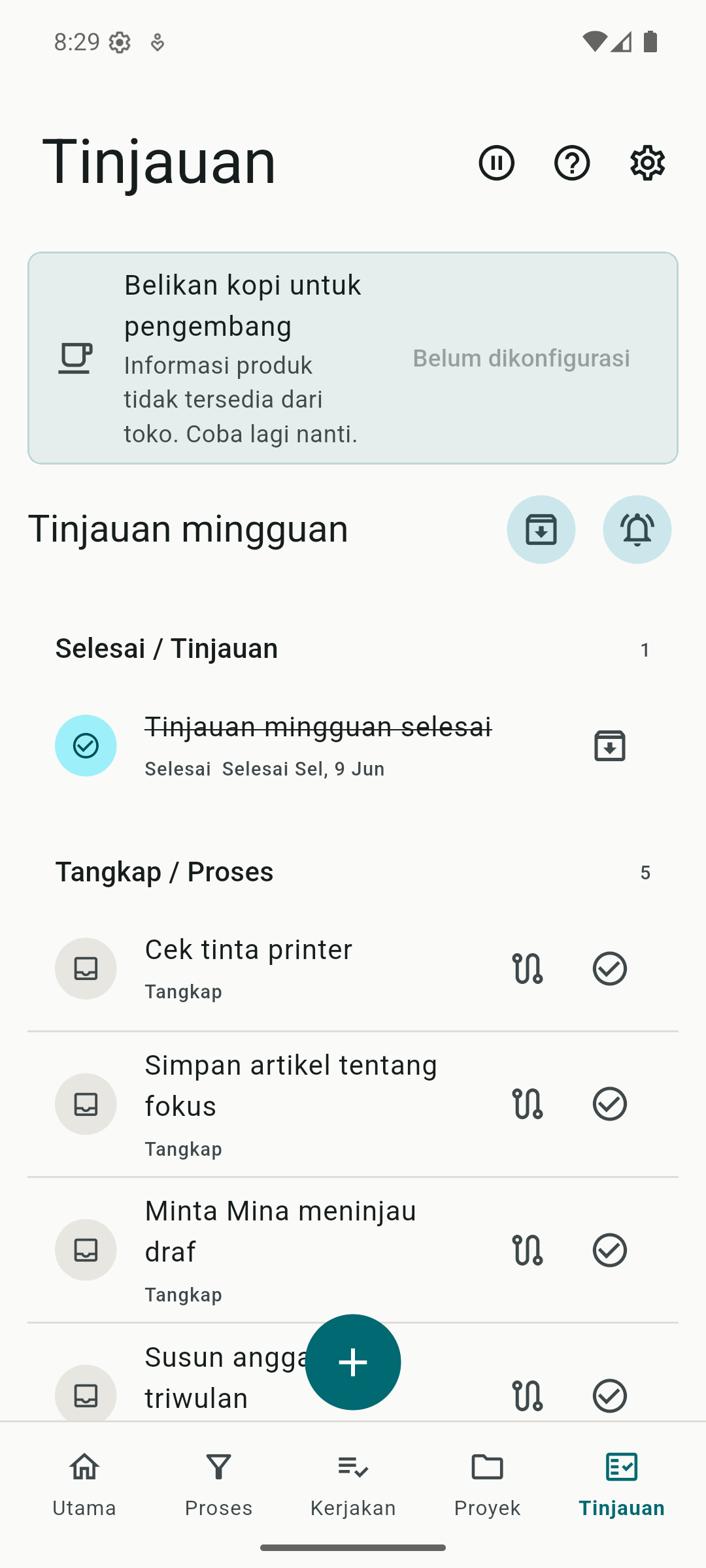
Task: Mark Simpan artikel tentang fokus as done
Action: (610, 1104)
